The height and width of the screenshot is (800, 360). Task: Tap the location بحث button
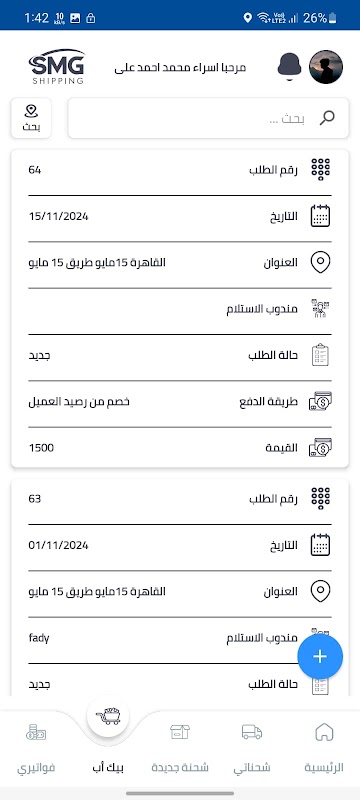coord(31,118)
